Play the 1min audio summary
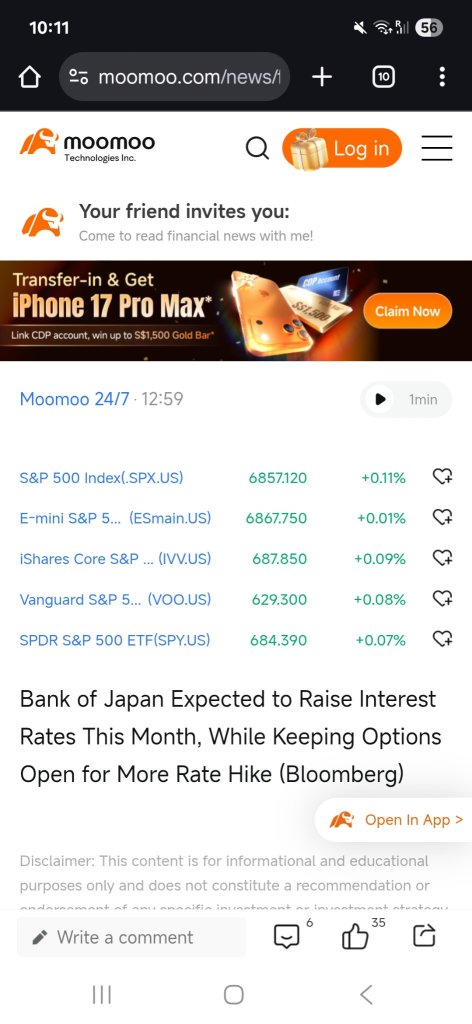 click(x=406, y=399)
